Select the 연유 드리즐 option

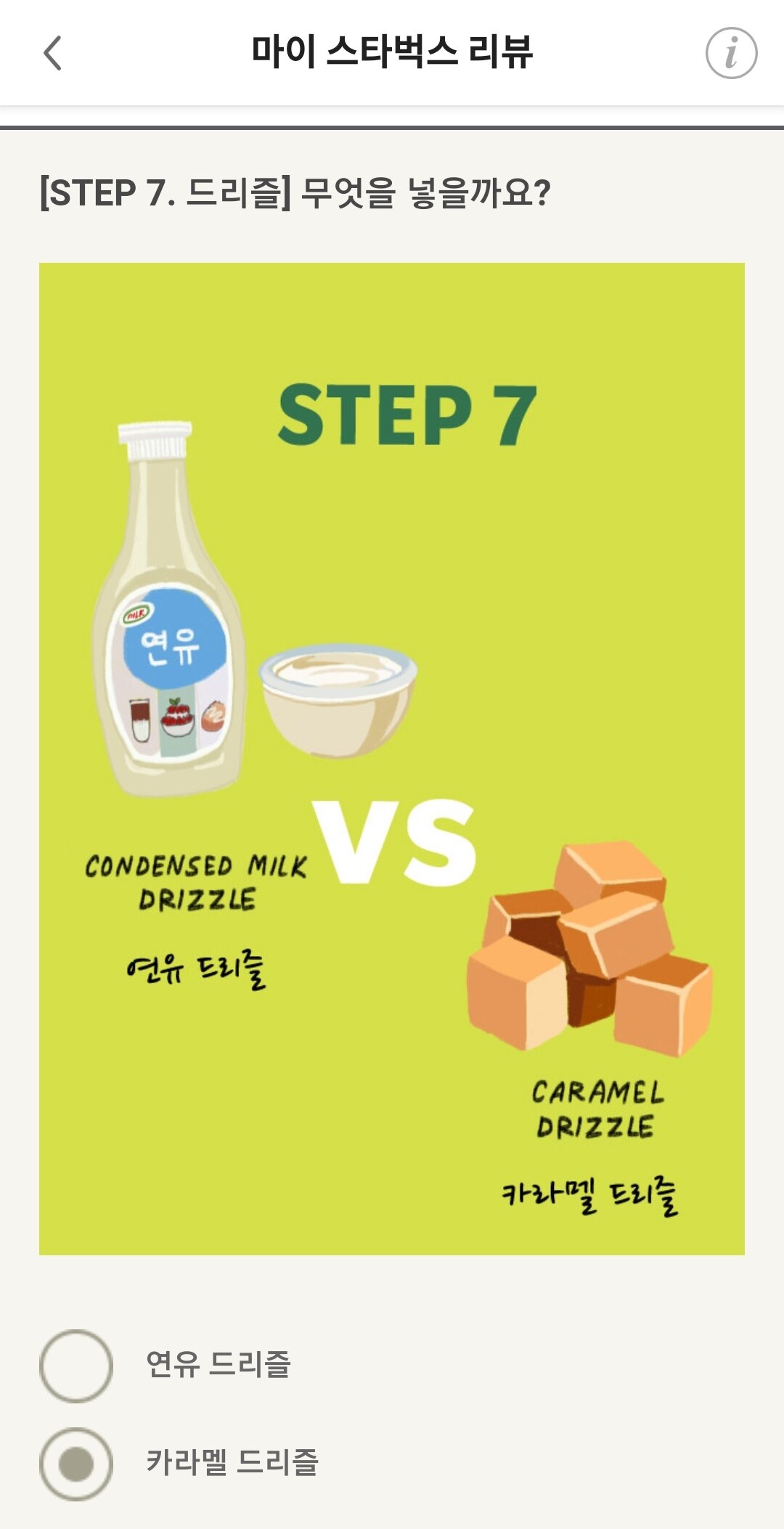(76, 1366)
